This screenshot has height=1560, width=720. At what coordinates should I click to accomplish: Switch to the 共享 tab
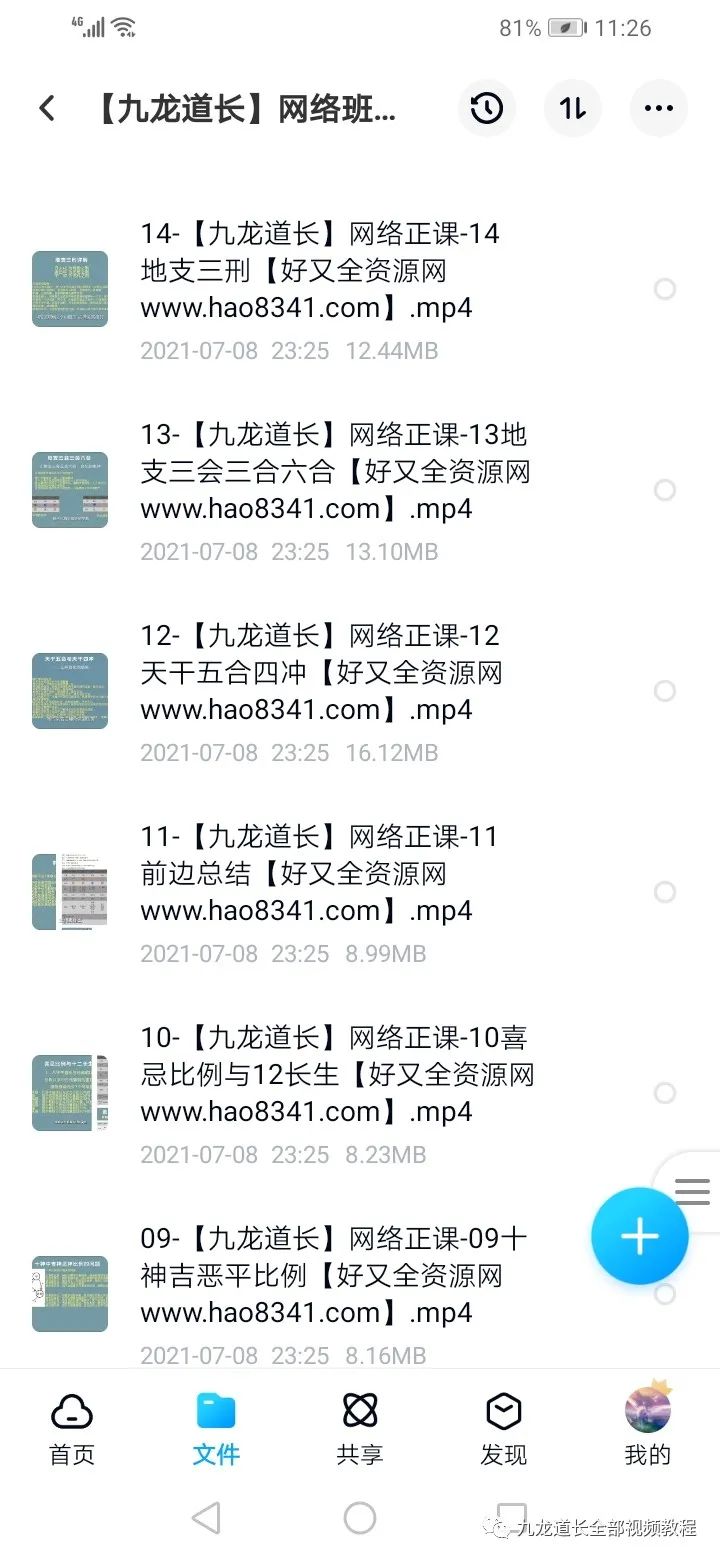(360, 1430)
